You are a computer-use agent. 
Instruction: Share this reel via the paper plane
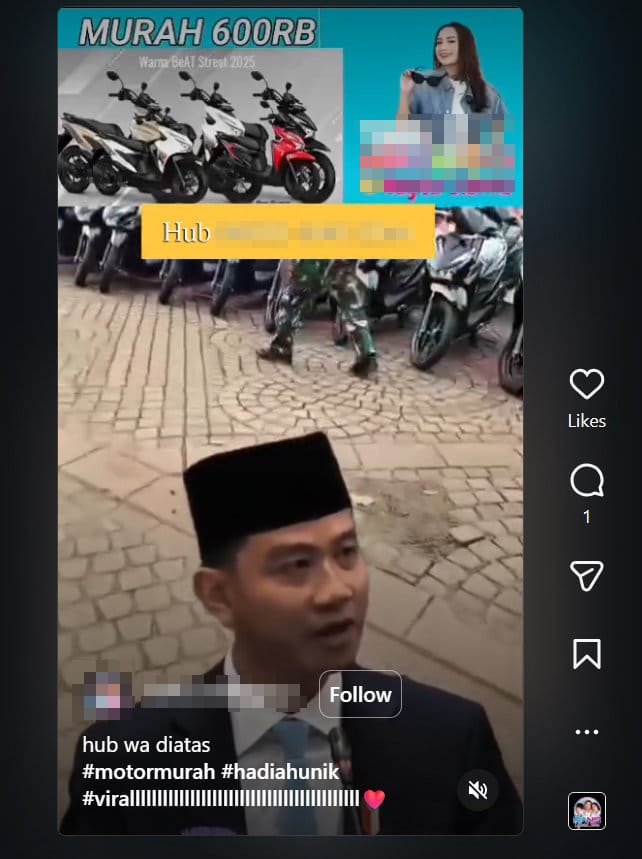pyautogui.click(x=587, y=575)
